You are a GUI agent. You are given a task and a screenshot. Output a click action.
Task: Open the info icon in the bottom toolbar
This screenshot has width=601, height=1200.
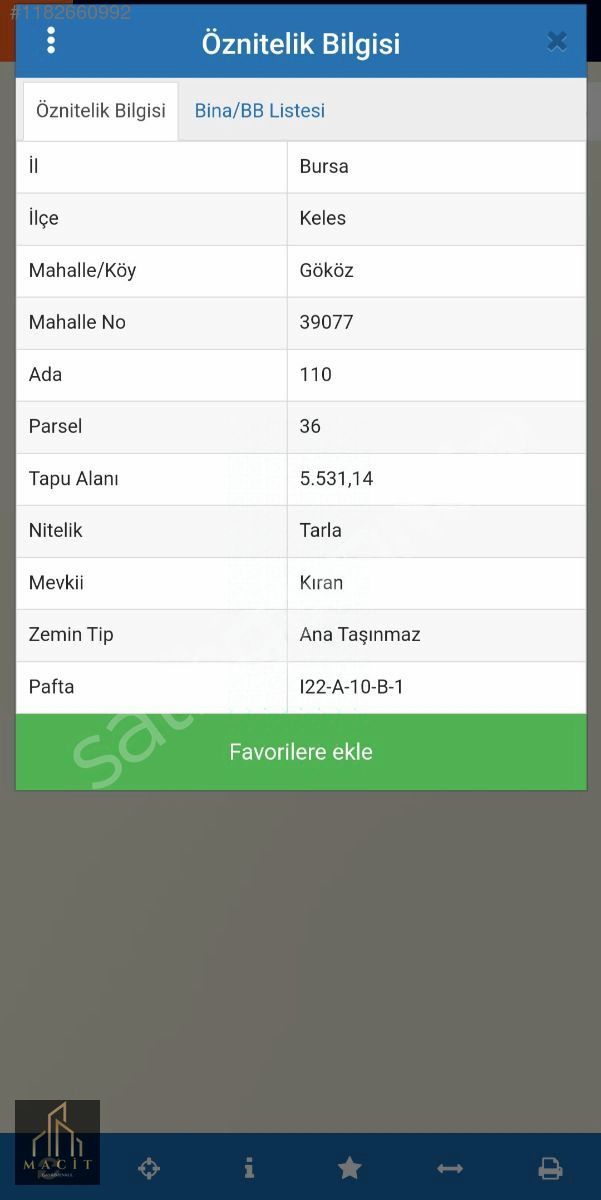click(249, 1168)
